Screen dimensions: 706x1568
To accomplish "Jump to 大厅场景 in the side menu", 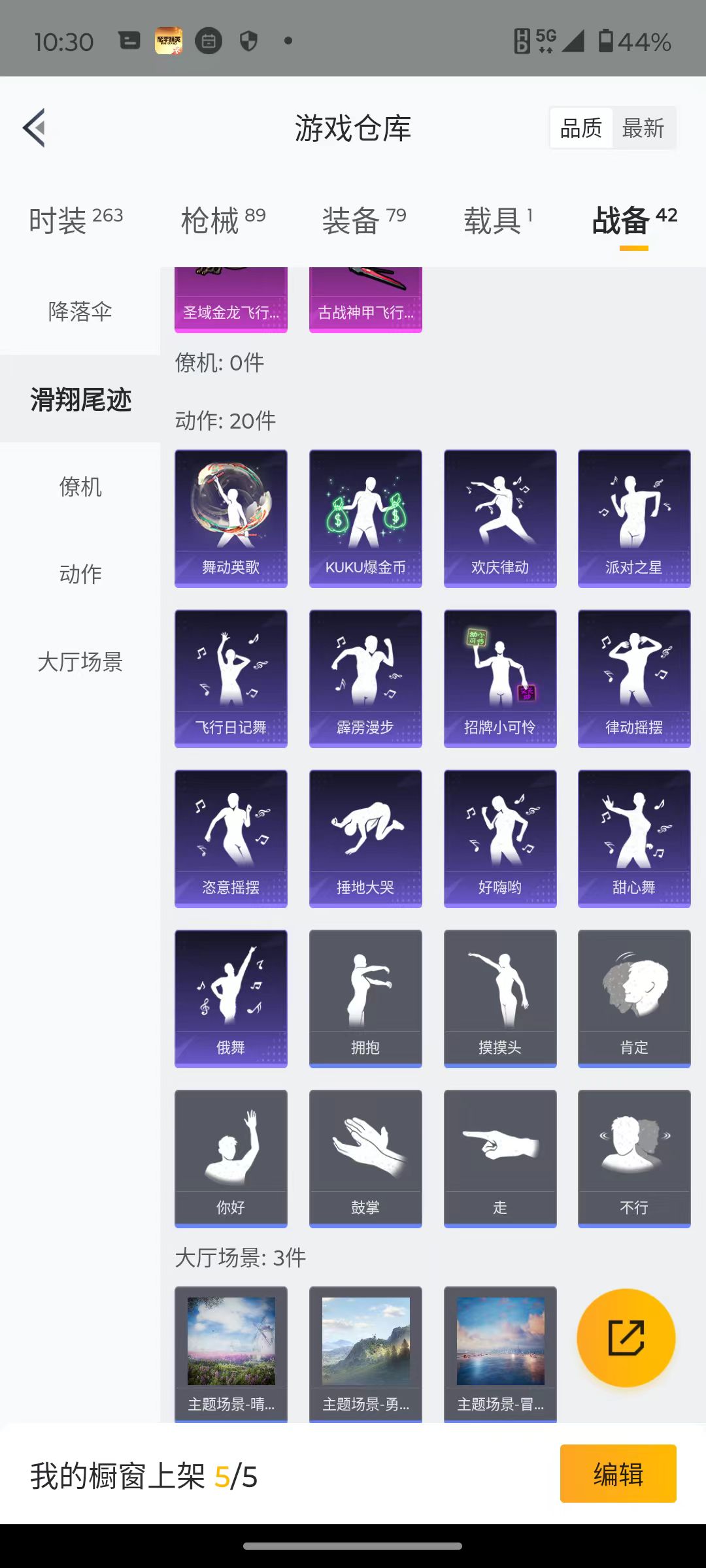I will pyautogui.click(x=80, y=661).
